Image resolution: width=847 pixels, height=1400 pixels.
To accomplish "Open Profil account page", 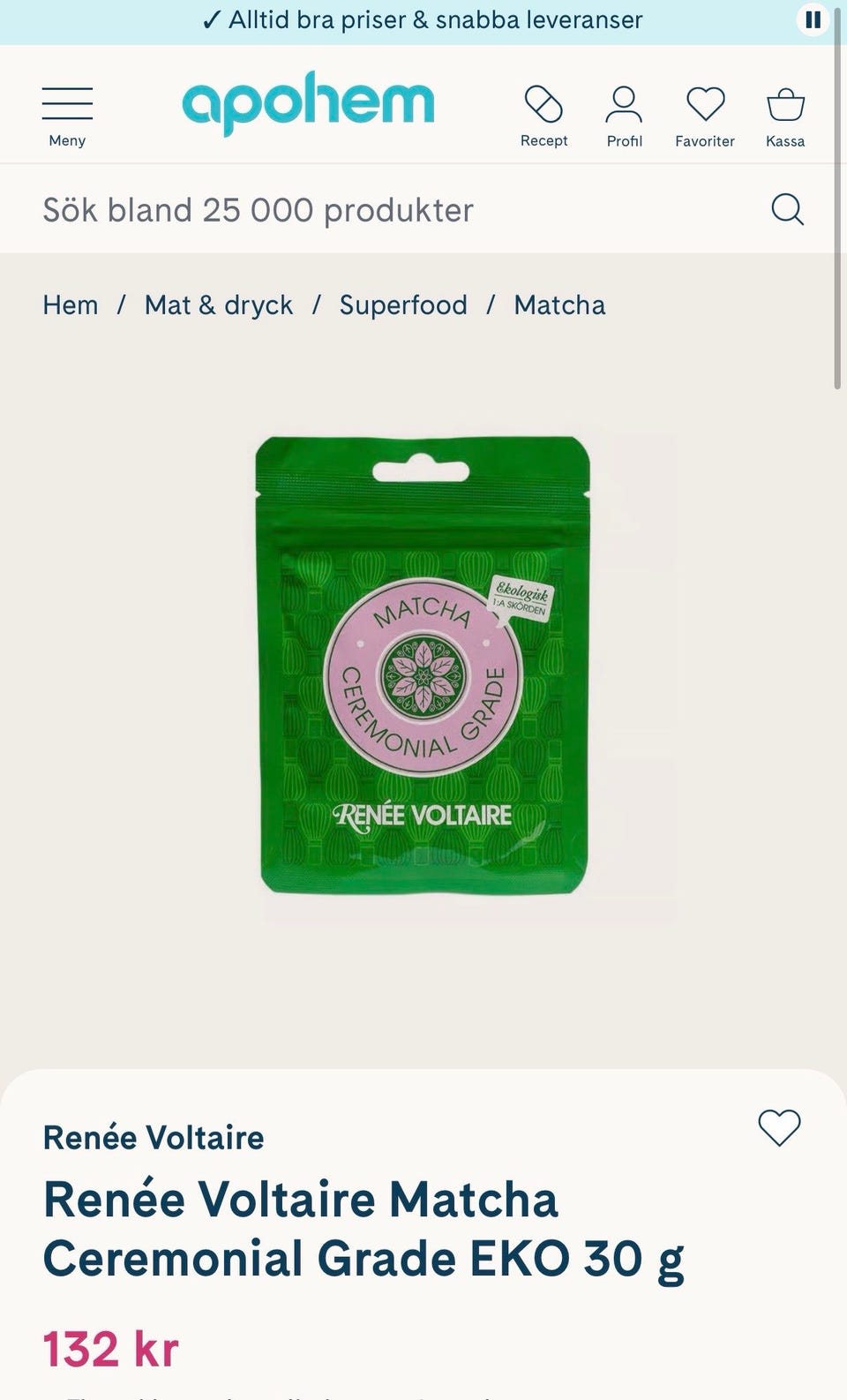I will pyautogui.click(x=624, y=117).
